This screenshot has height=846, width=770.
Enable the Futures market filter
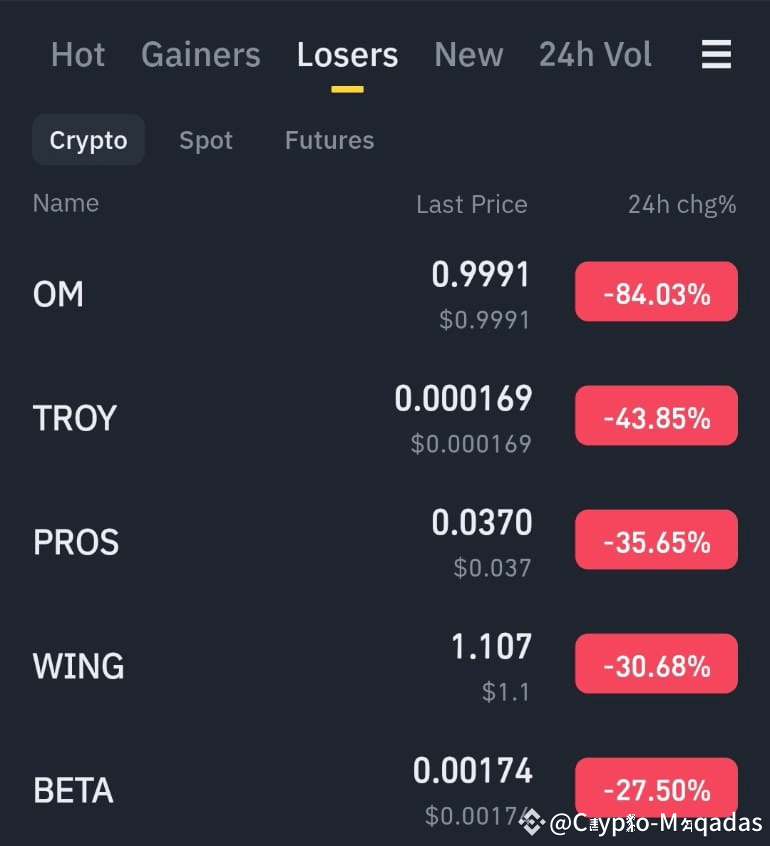(x=328, y=140)
